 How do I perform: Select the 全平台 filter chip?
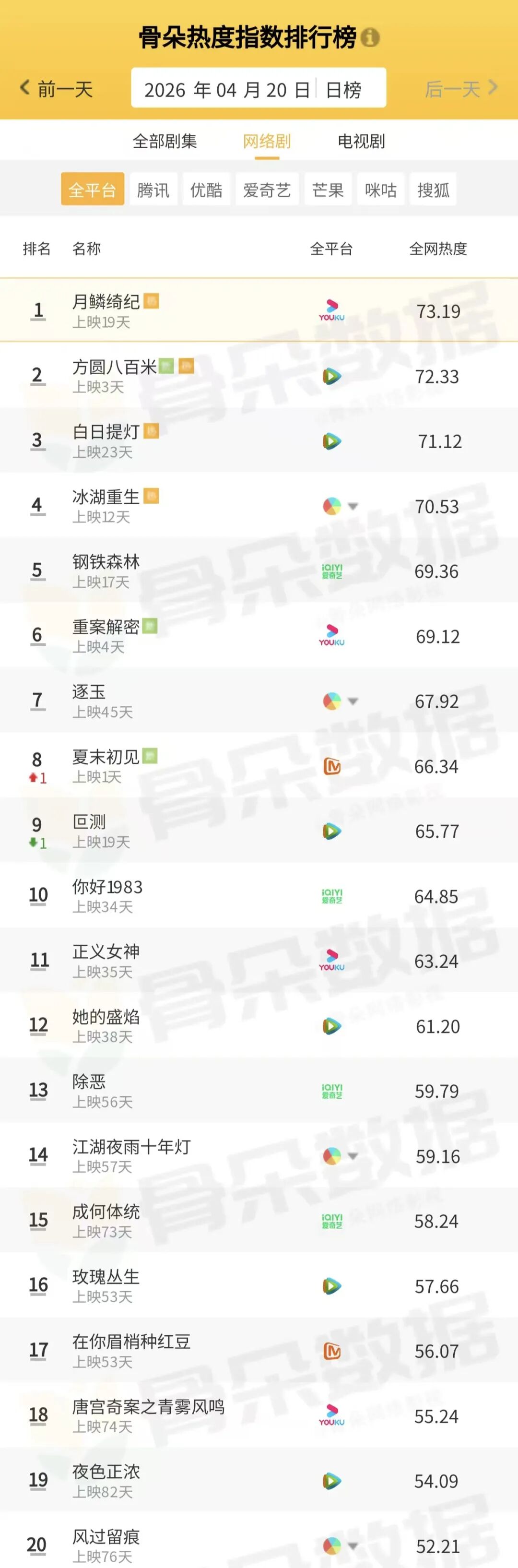point(92,190)
